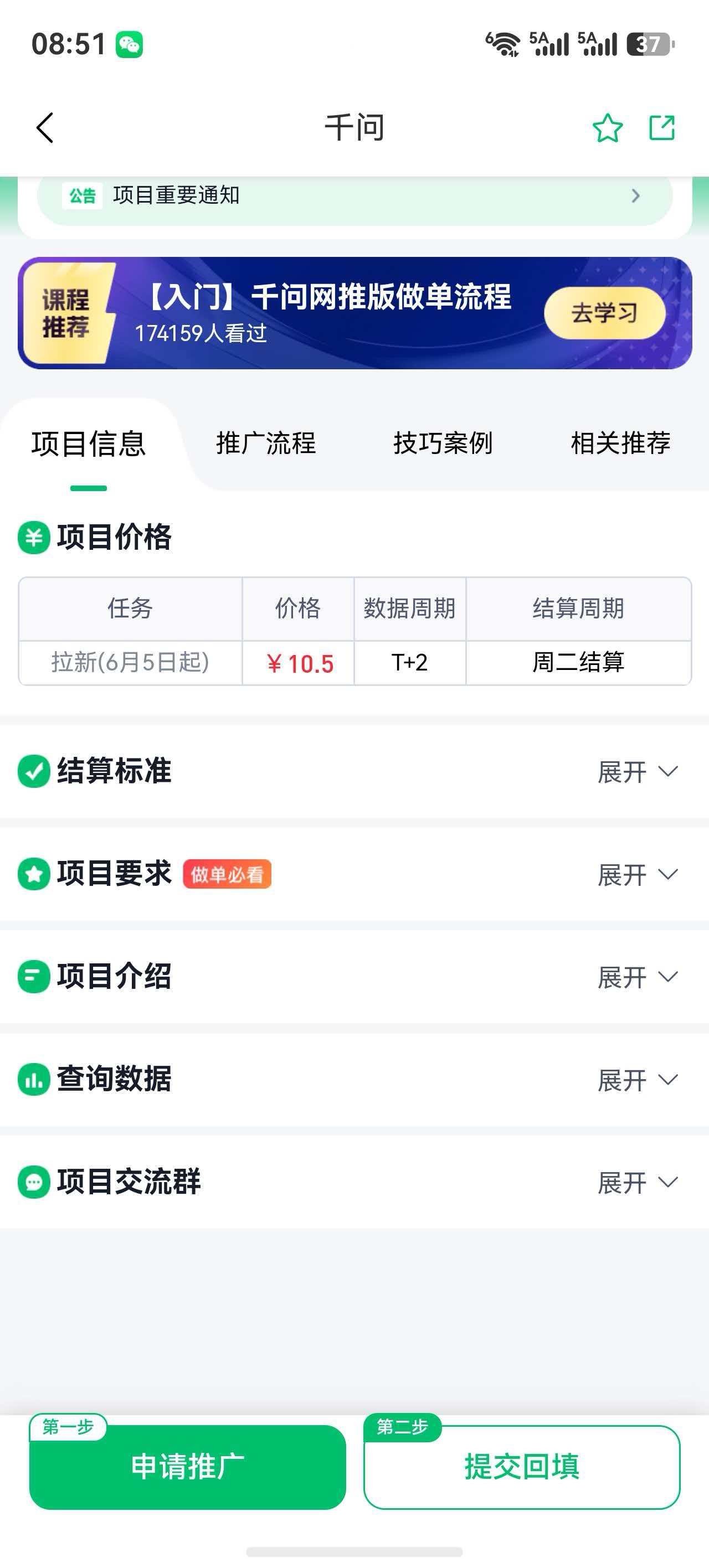Expand the 项目交流群 section

pos(637,1182)
